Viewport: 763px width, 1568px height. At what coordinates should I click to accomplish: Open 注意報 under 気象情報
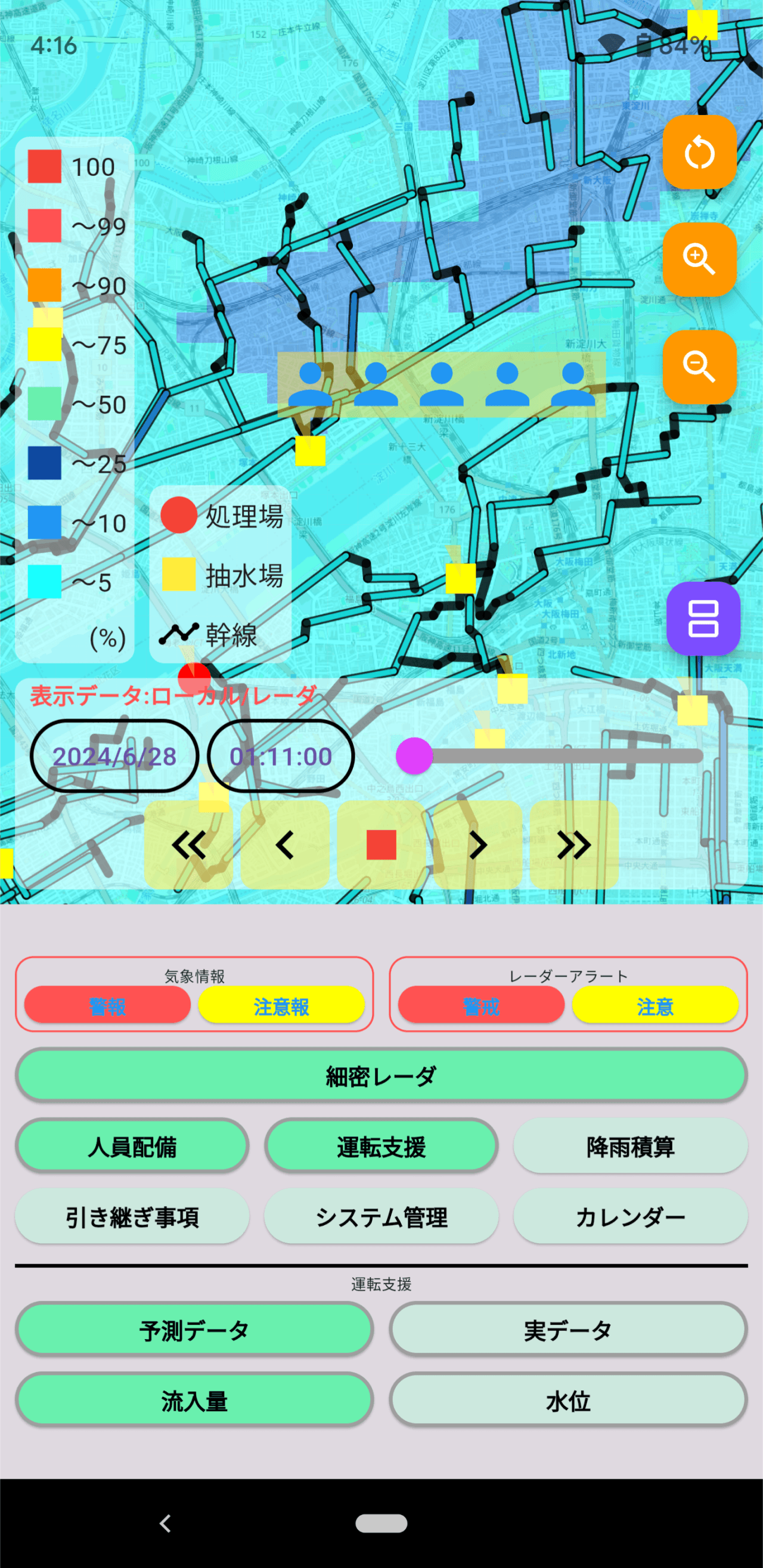281,1006
